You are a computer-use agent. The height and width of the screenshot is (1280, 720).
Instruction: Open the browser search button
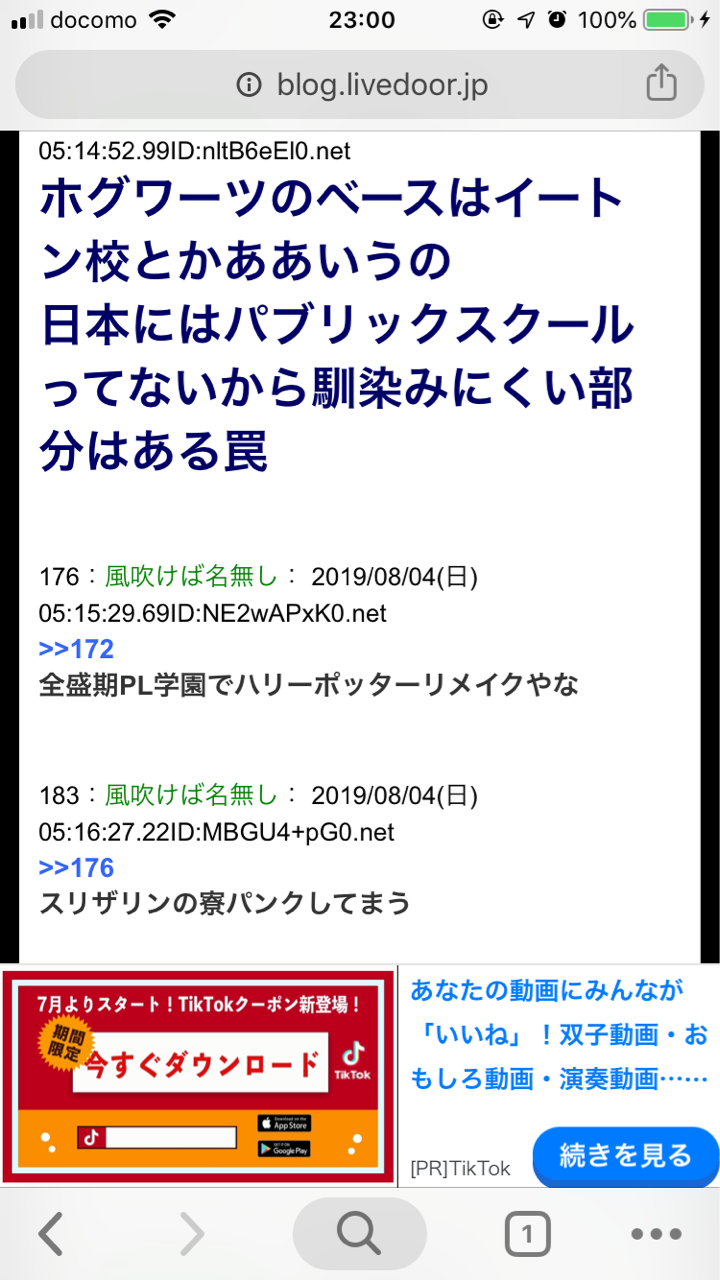pos(359,1234)
